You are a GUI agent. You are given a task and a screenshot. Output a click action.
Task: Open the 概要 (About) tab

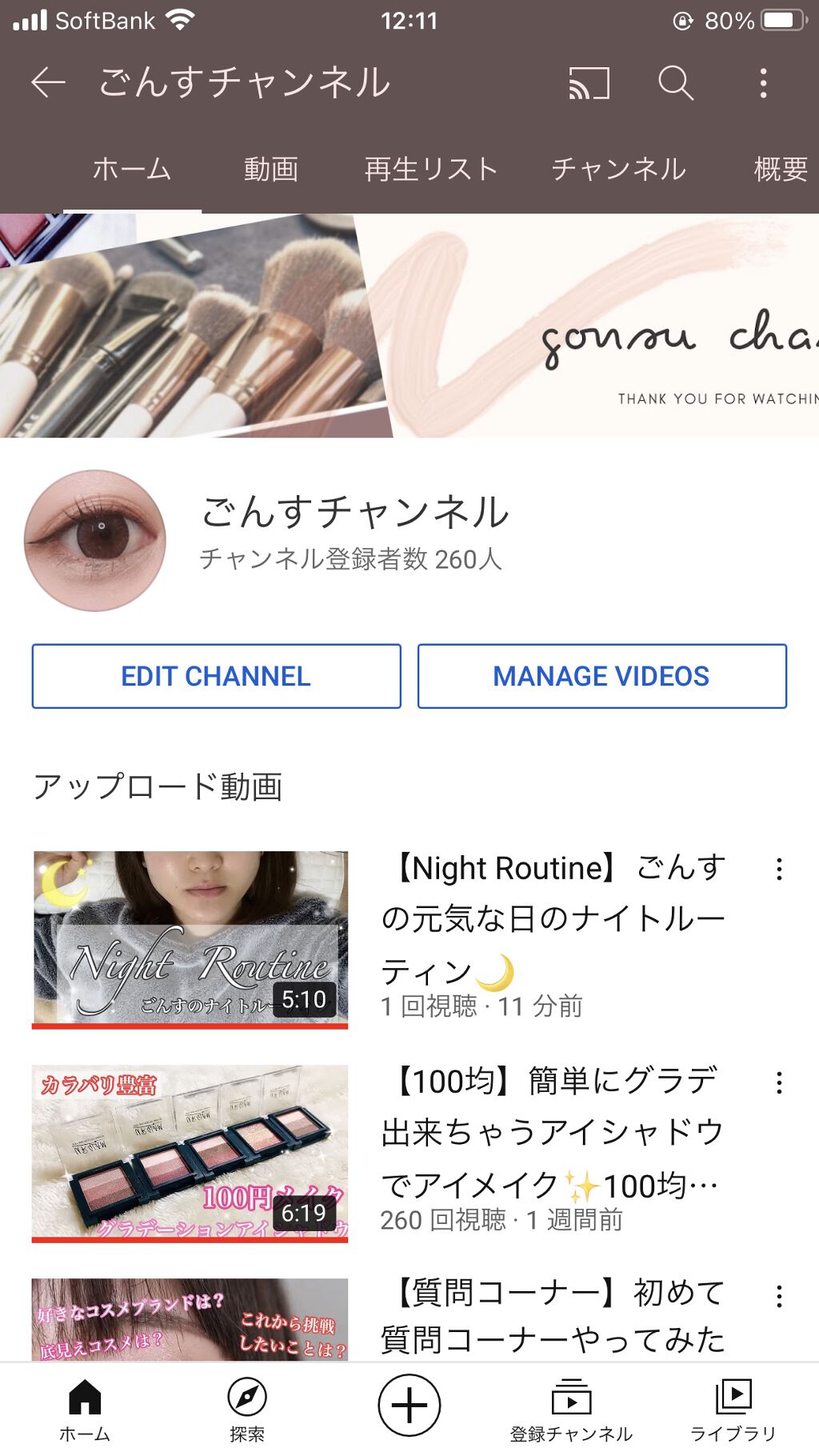coord(779,170)
